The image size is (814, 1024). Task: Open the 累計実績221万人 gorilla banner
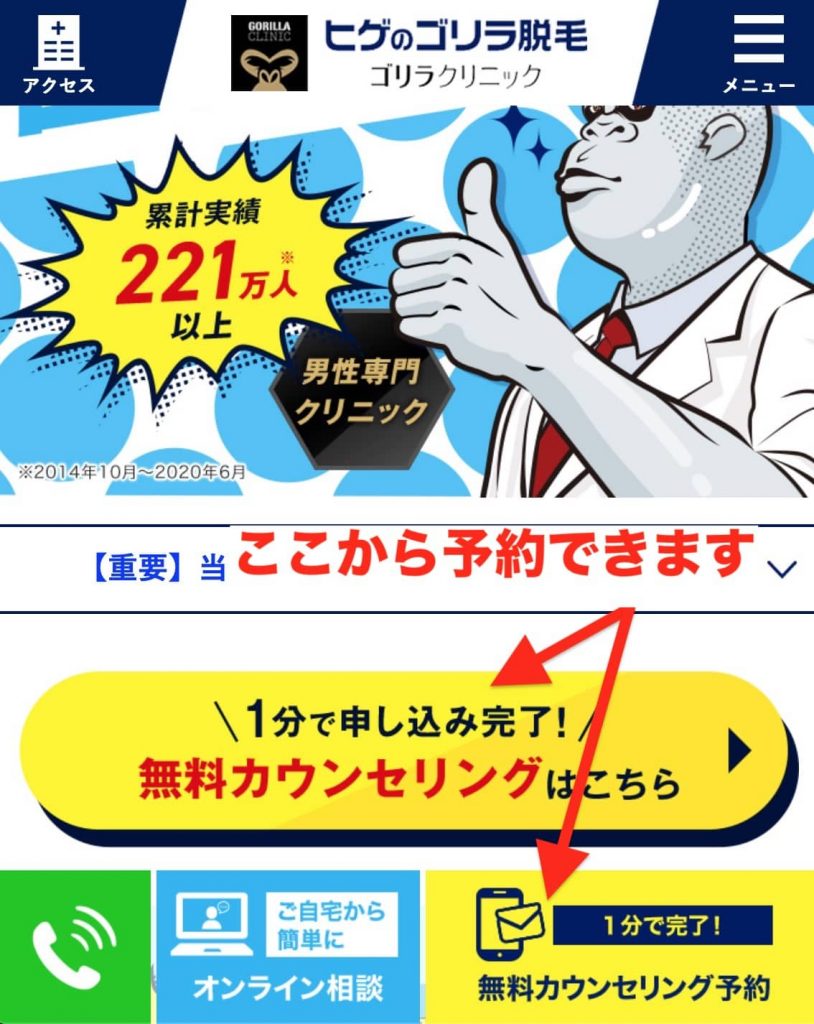[407, 300]
